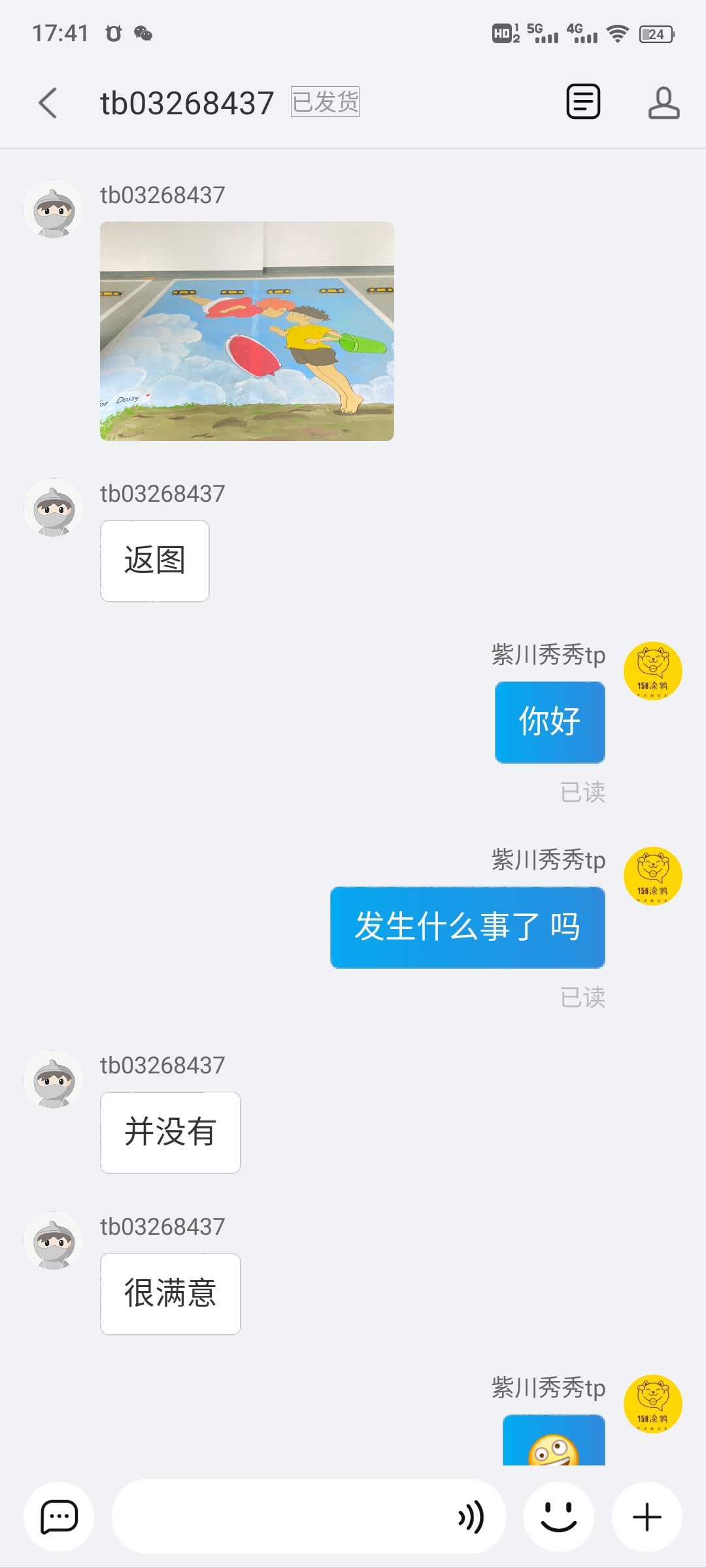Switch to voice message input

pyautogui.click(x=471, y=1516)
